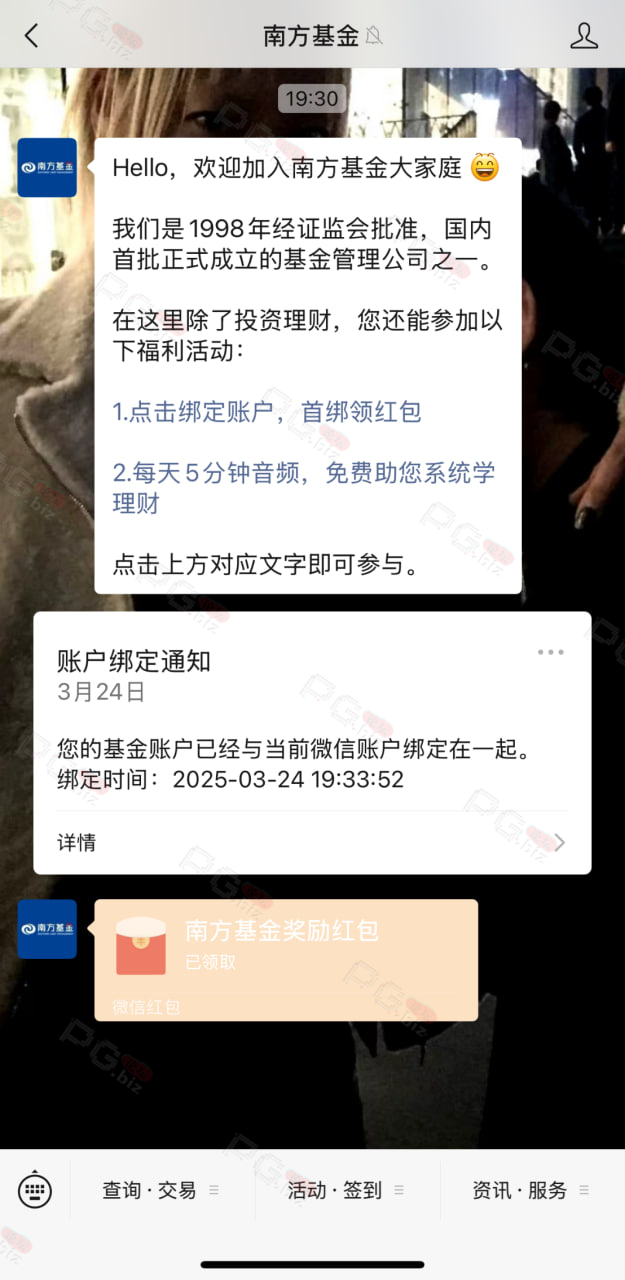Go back using the top-left arrow

pyautogui.click(x=31, y=36)
